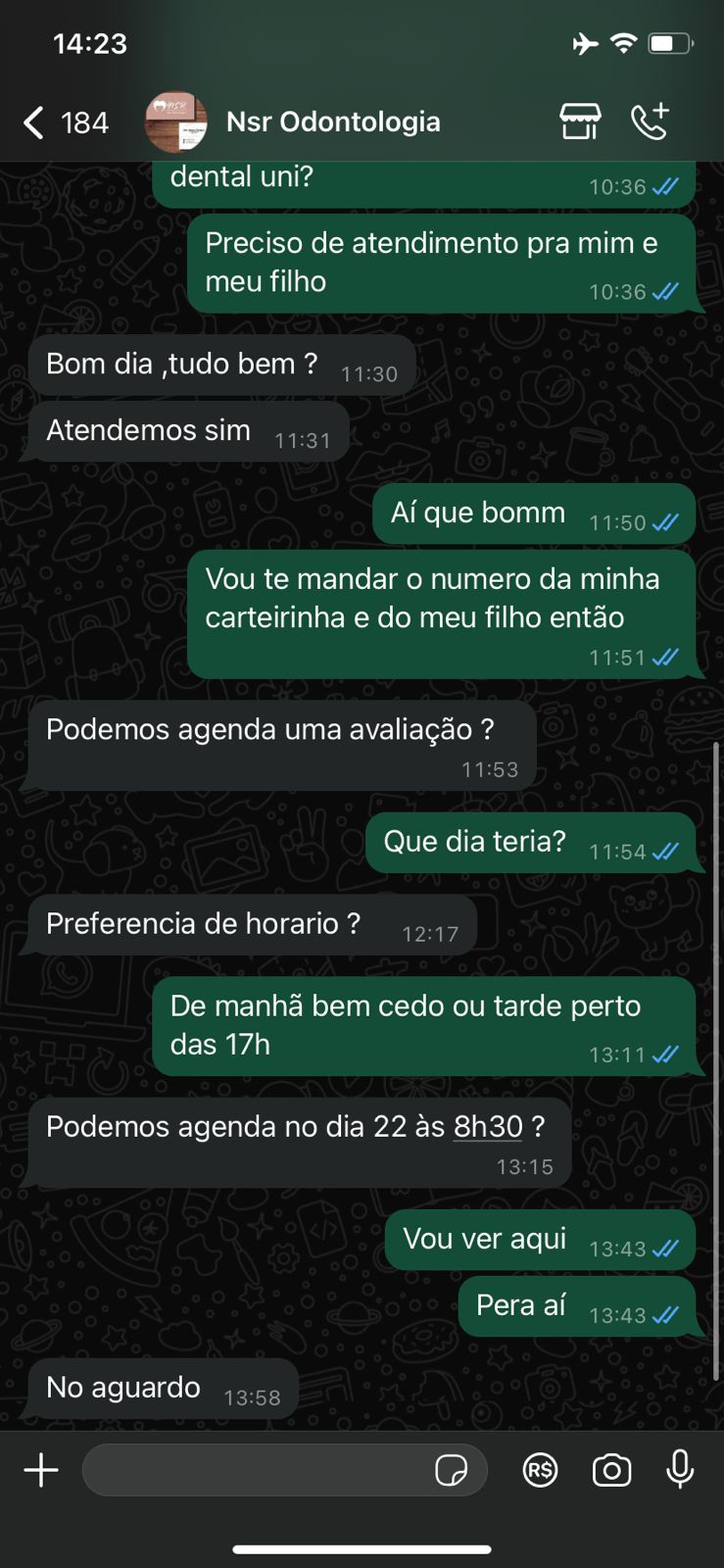View Nsr Odontologia profile picture
Viewport: 724px width, 1568px height.
pyautogui.click(x=176, y=122)
